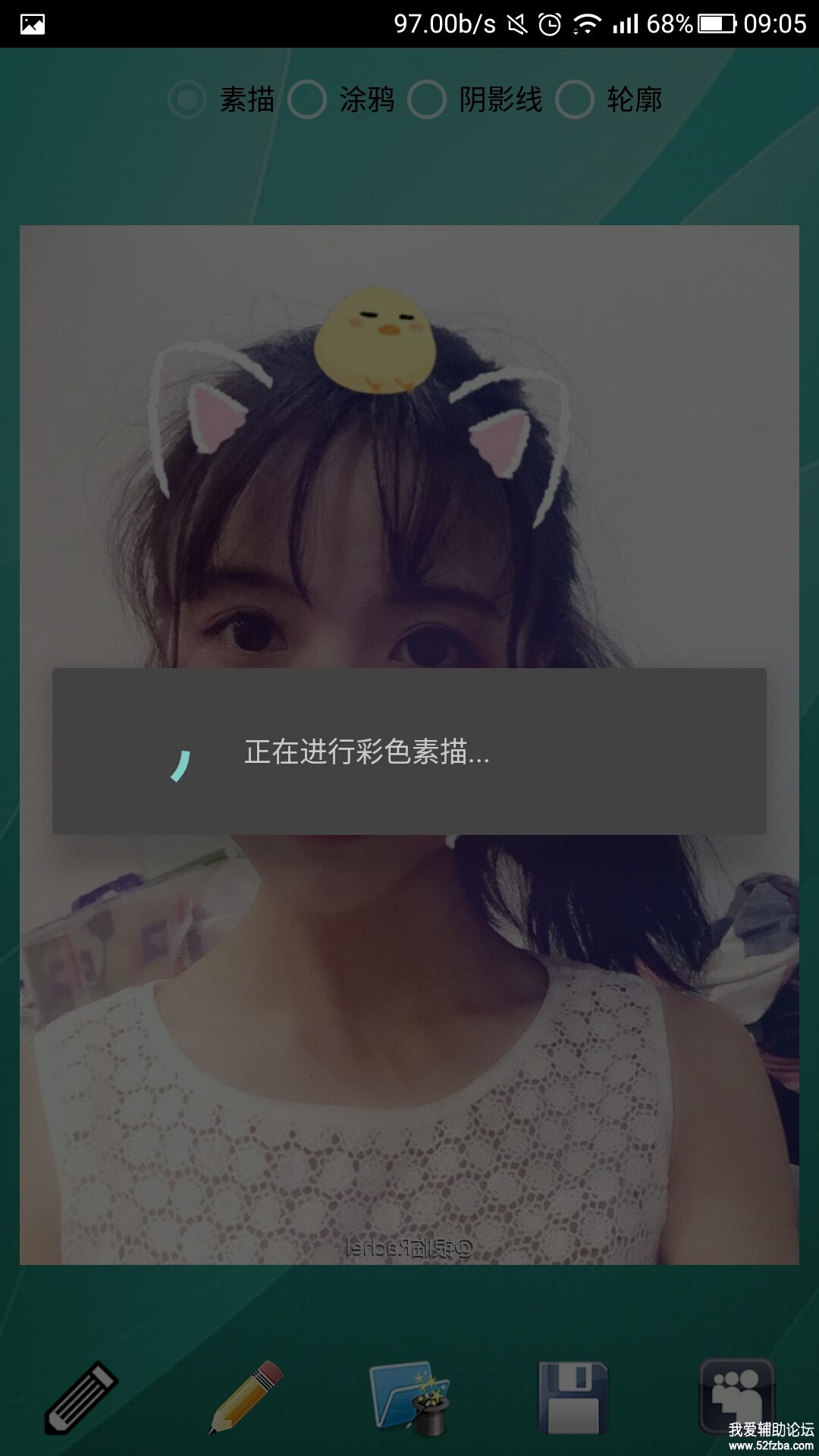
Task: Pick the 轮廓 radio option
Action: click(575, 99)
